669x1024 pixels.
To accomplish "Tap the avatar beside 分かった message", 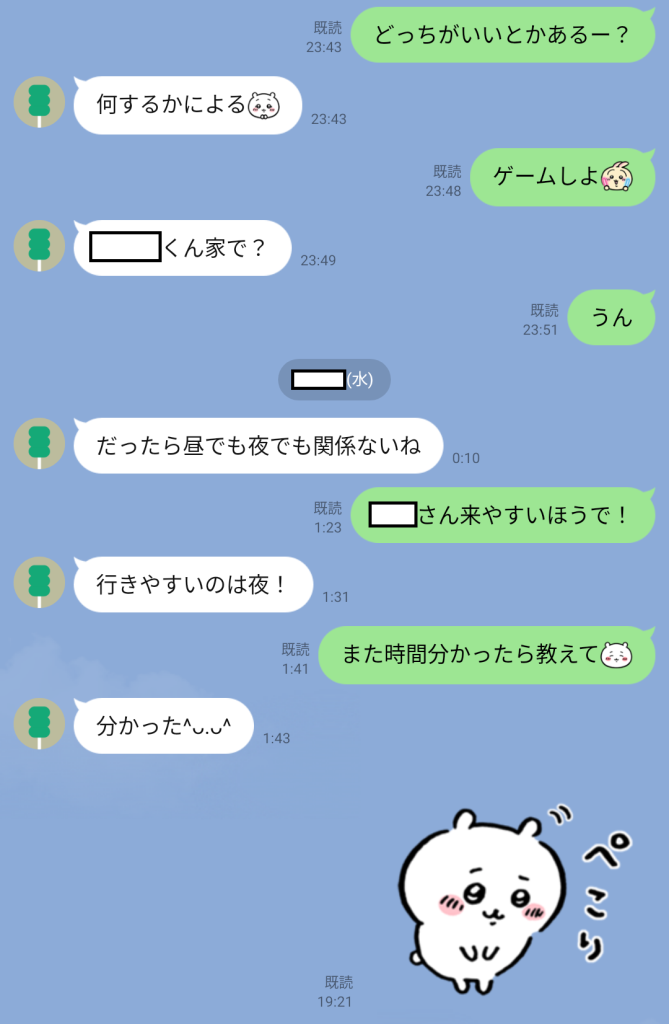I will click(x=39, y=724).
